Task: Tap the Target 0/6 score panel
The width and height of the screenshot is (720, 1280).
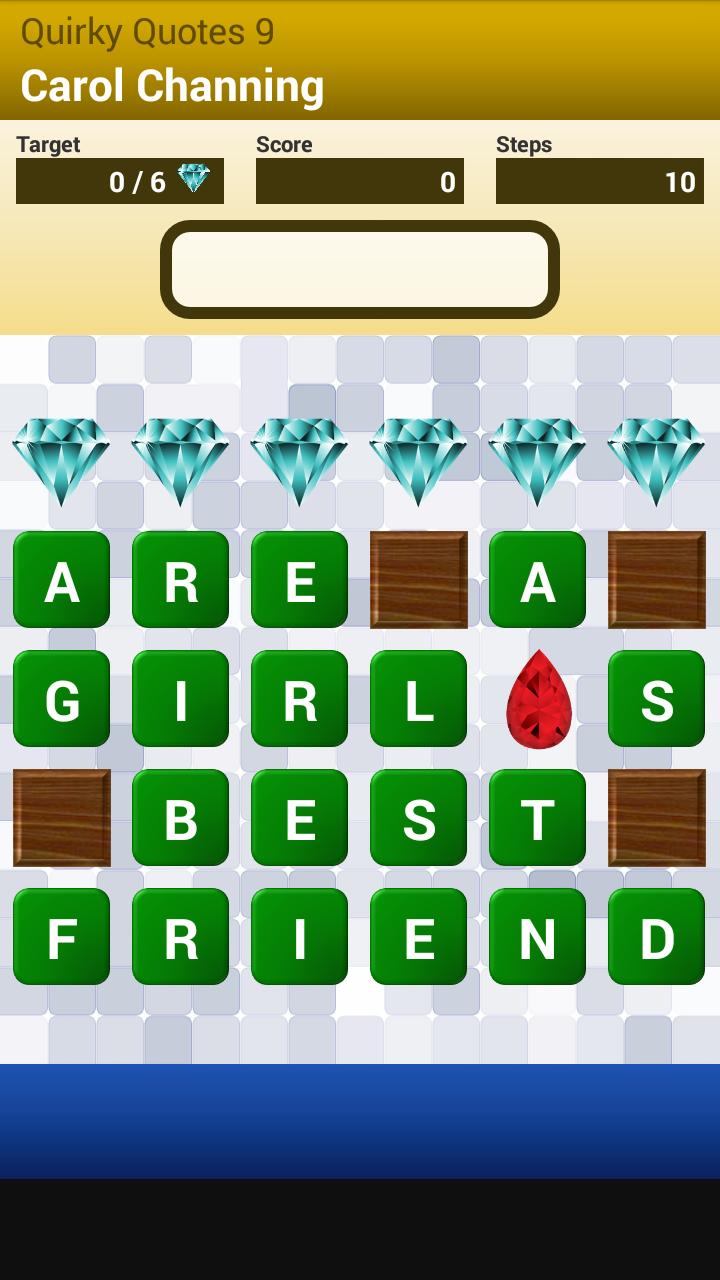Action: pos(119,181)
